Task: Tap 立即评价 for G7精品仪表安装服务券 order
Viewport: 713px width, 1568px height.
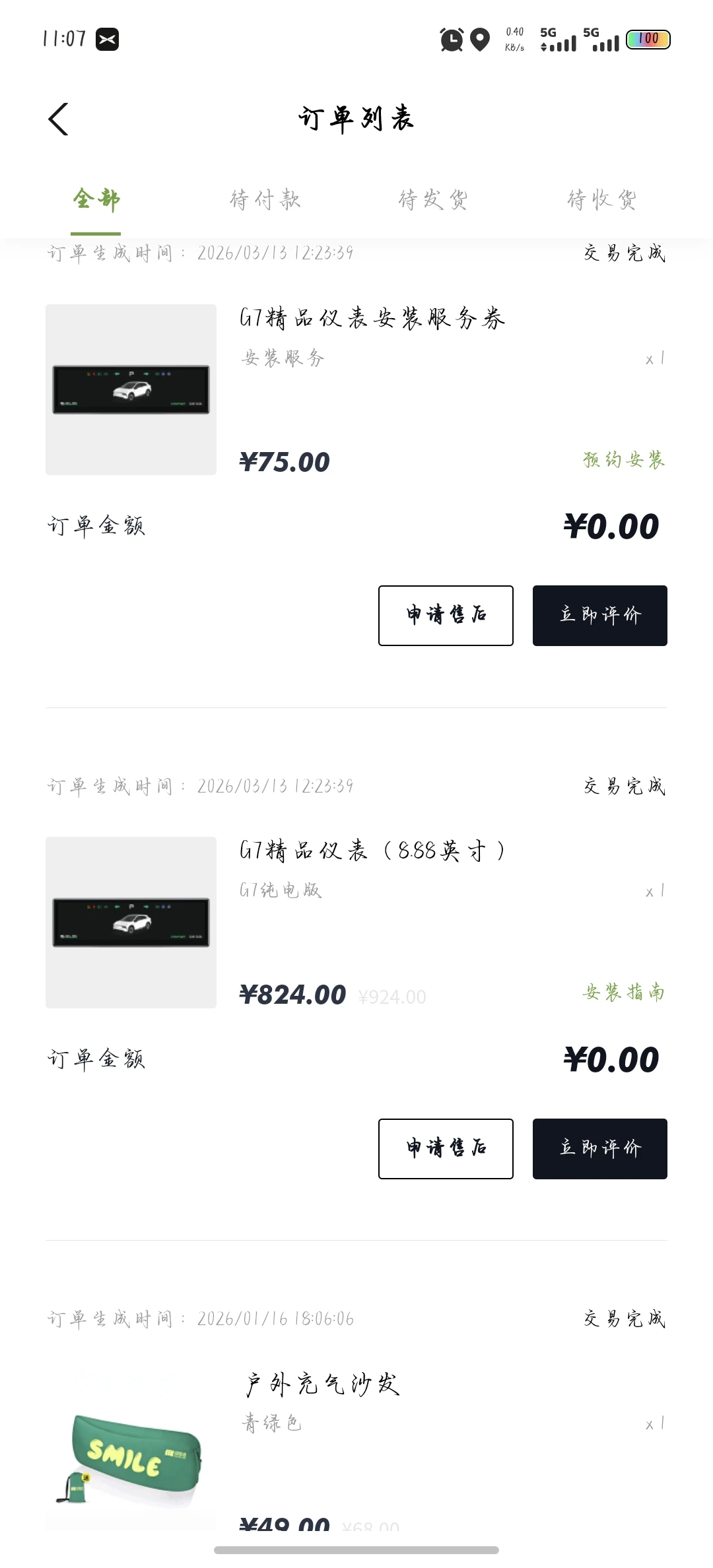Action: pos(599,616)
